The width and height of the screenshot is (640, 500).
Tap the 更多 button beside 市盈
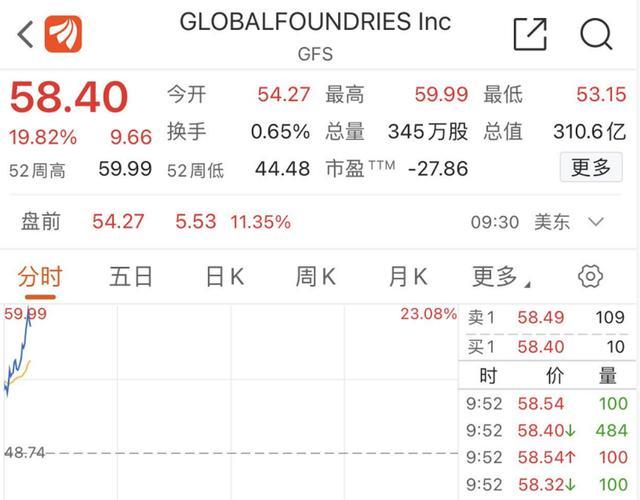590,168
